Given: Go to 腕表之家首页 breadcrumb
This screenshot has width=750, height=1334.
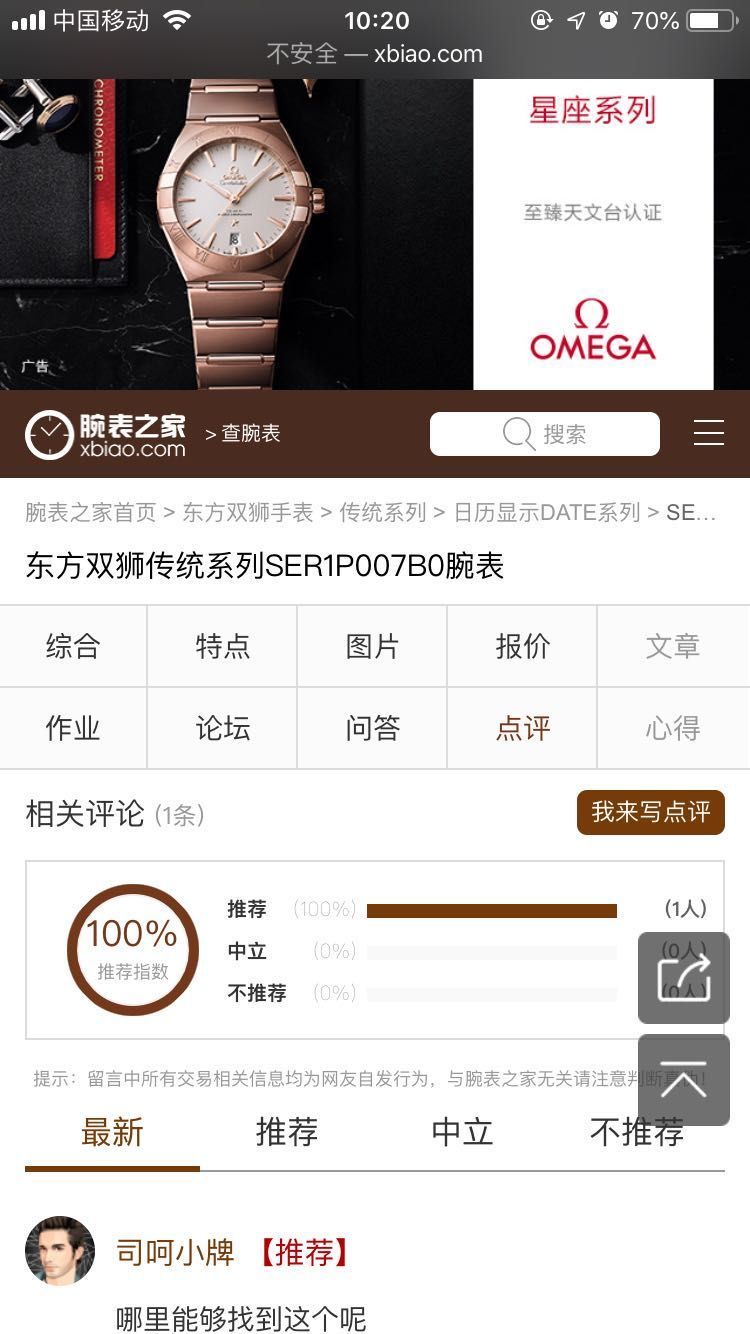Looking at the screenshot, I should pyautogui.click(x=91, y=513).
